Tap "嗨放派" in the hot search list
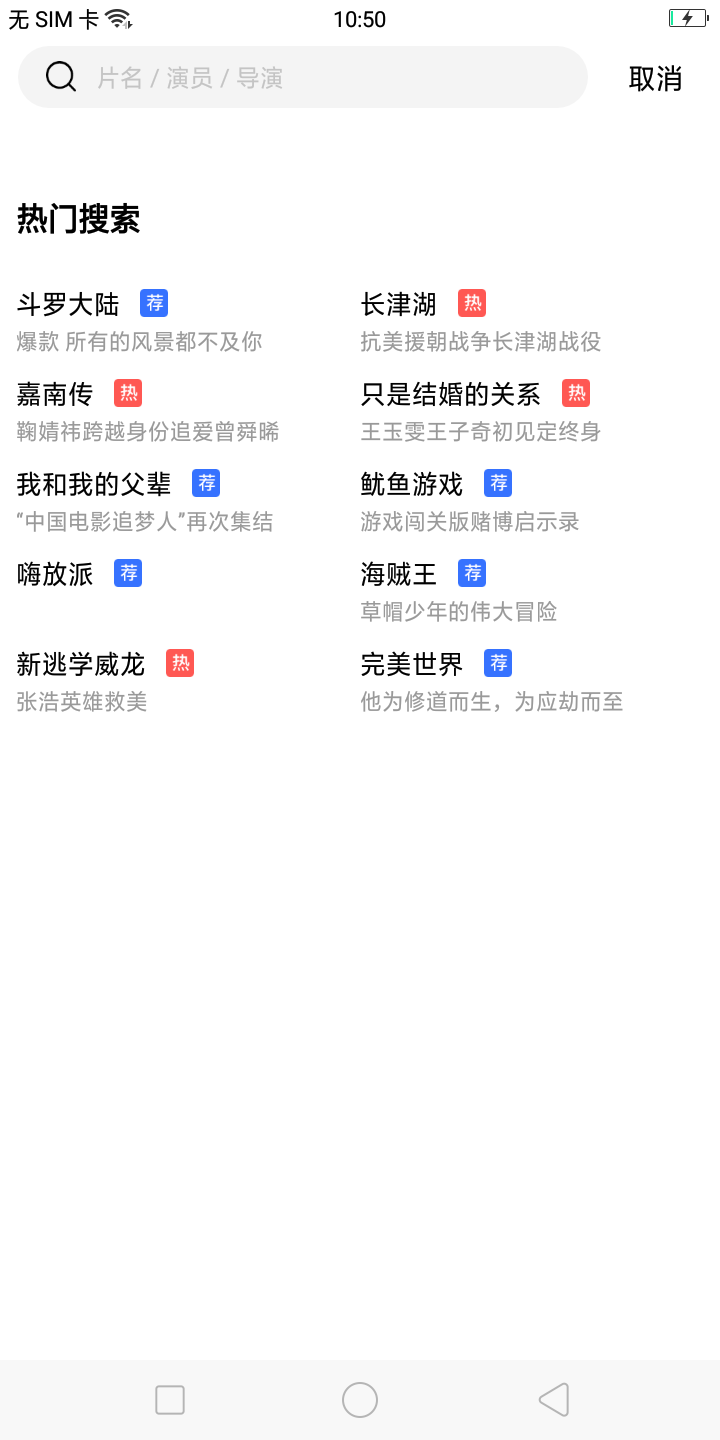The height and width of the screenshot is (1440, 720). [x=55, y=574]
